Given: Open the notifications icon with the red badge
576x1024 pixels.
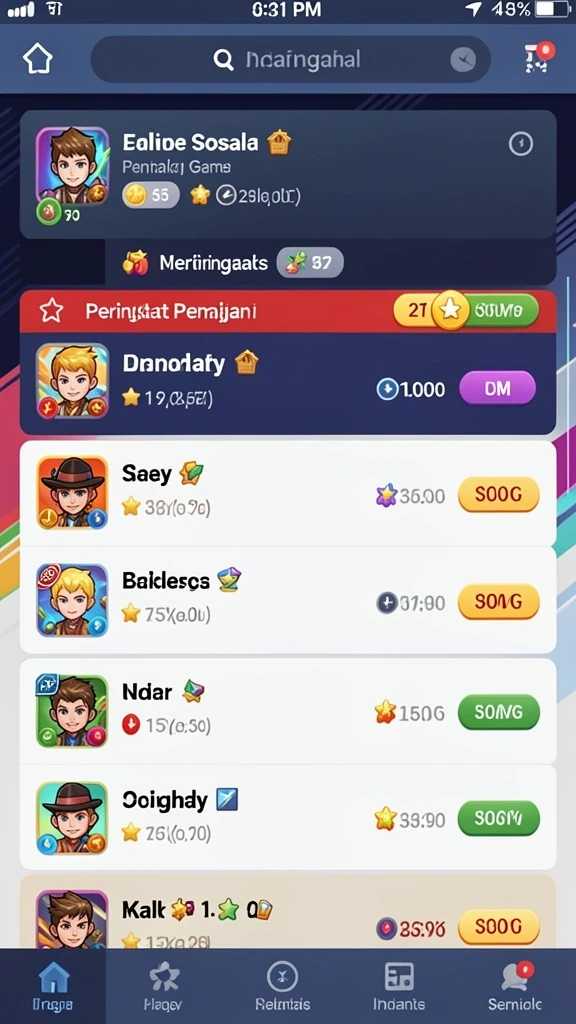Looking at the screenshot, I should tap(538, 57).
